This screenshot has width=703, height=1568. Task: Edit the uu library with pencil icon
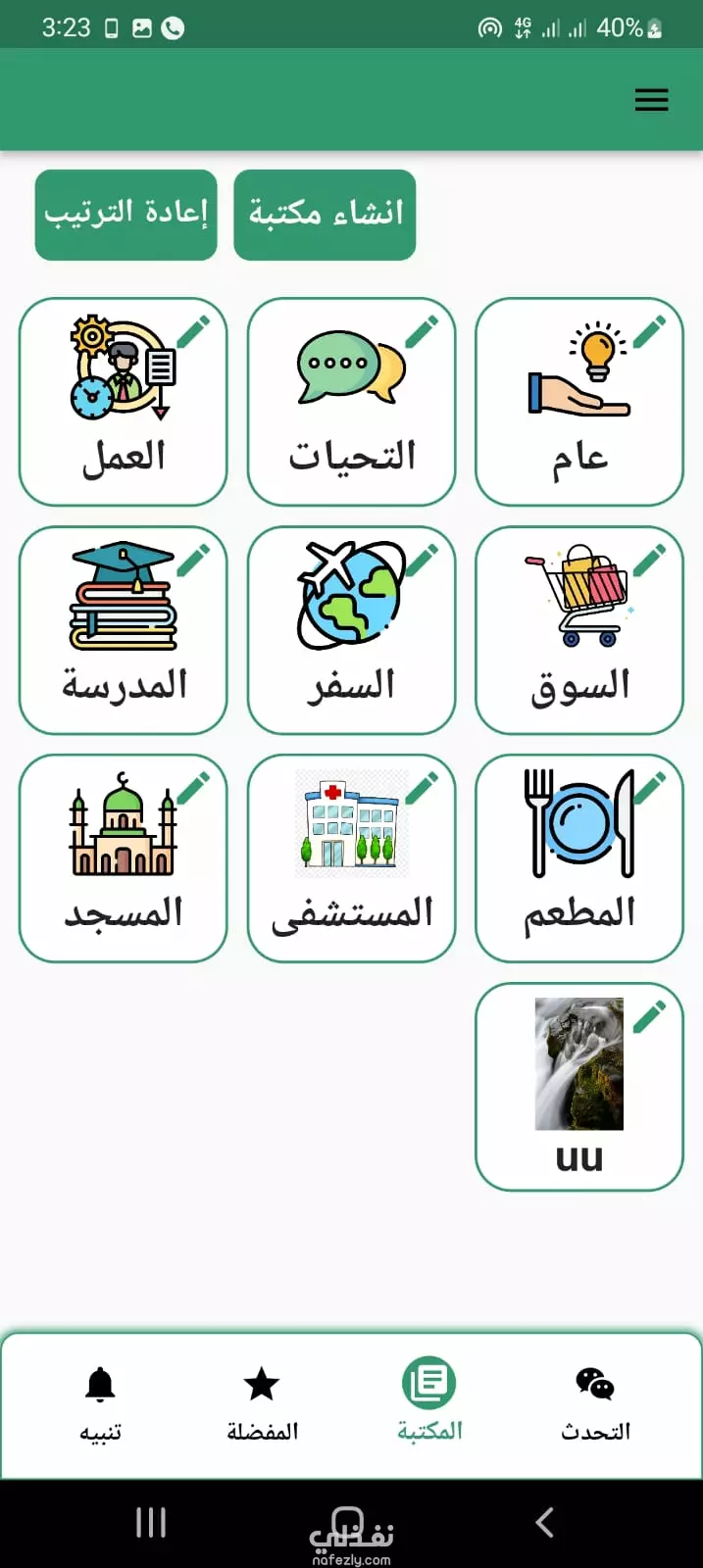click(649, 1017)
